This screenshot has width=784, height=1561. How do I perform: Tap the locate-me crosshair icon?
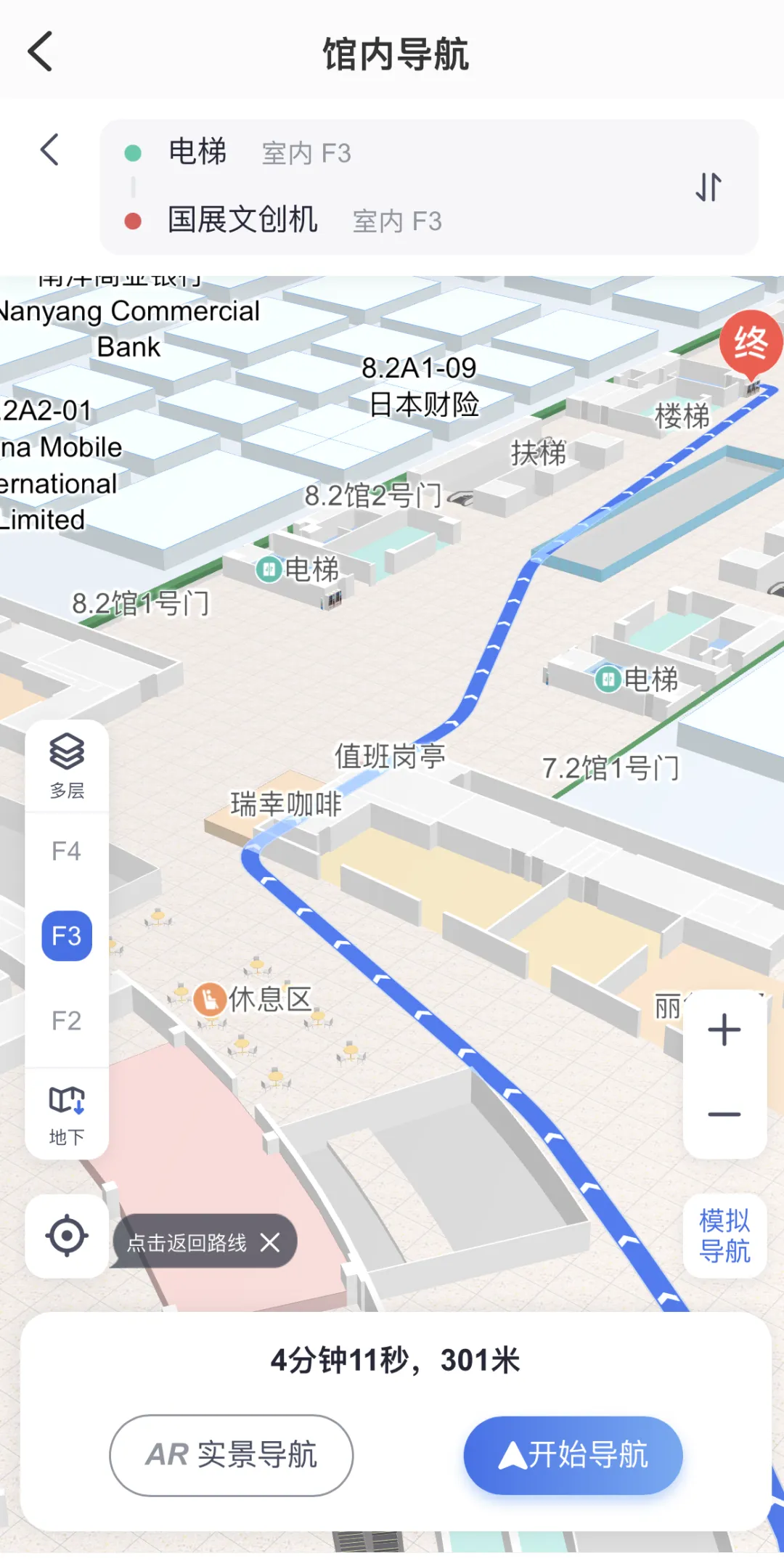click(66, 1236)
